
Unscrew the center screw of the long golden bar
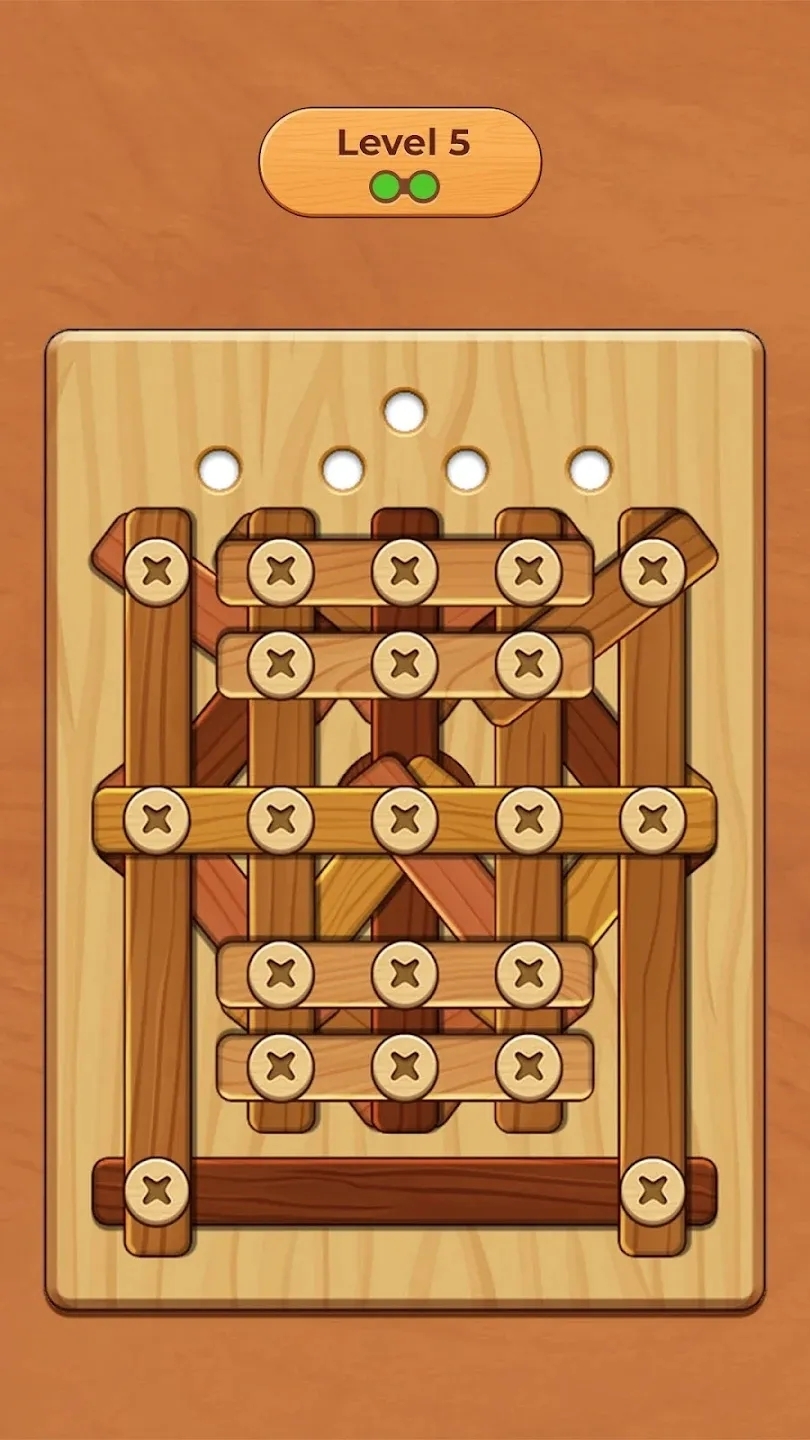click(x=405, y=820)
